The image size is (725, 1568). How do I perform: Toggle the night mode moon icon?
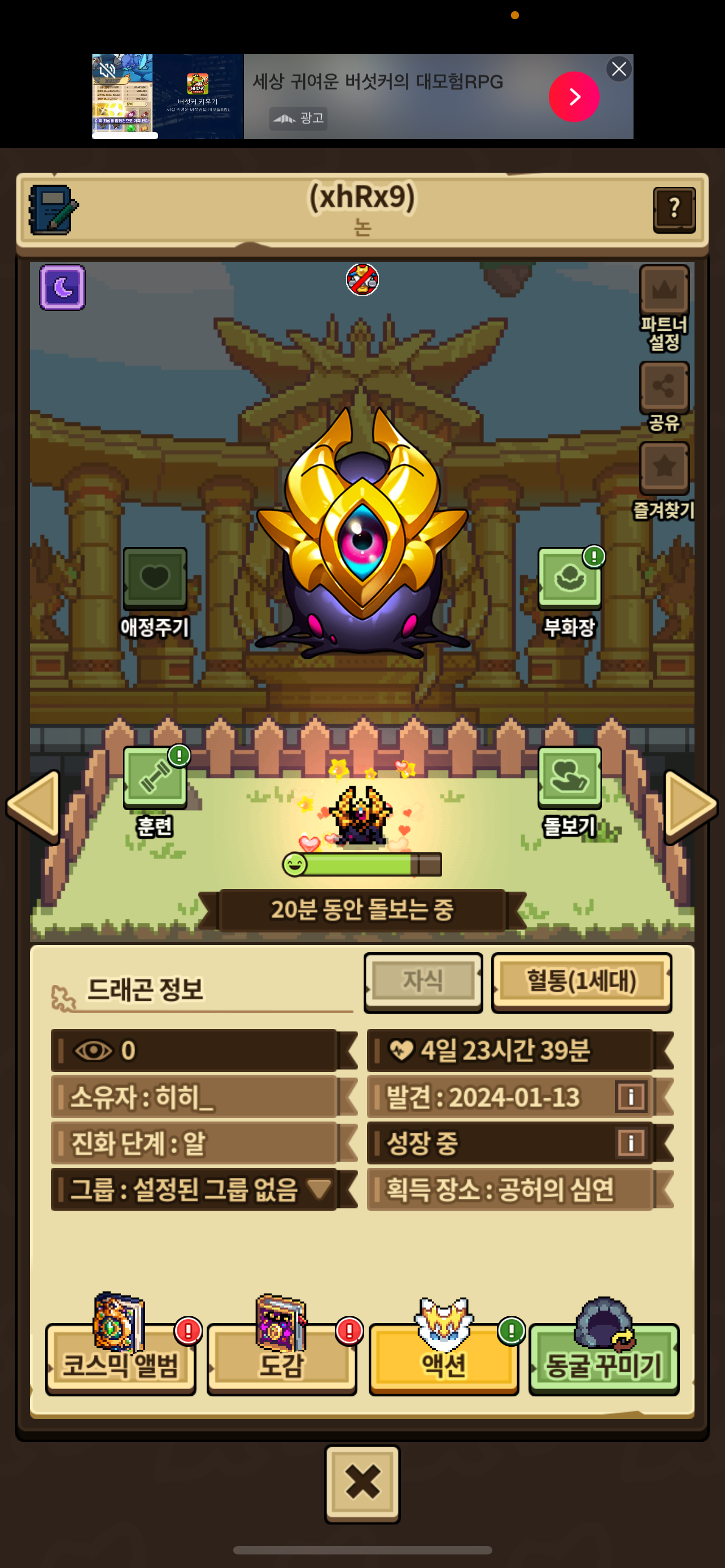[x=63, y=287]
